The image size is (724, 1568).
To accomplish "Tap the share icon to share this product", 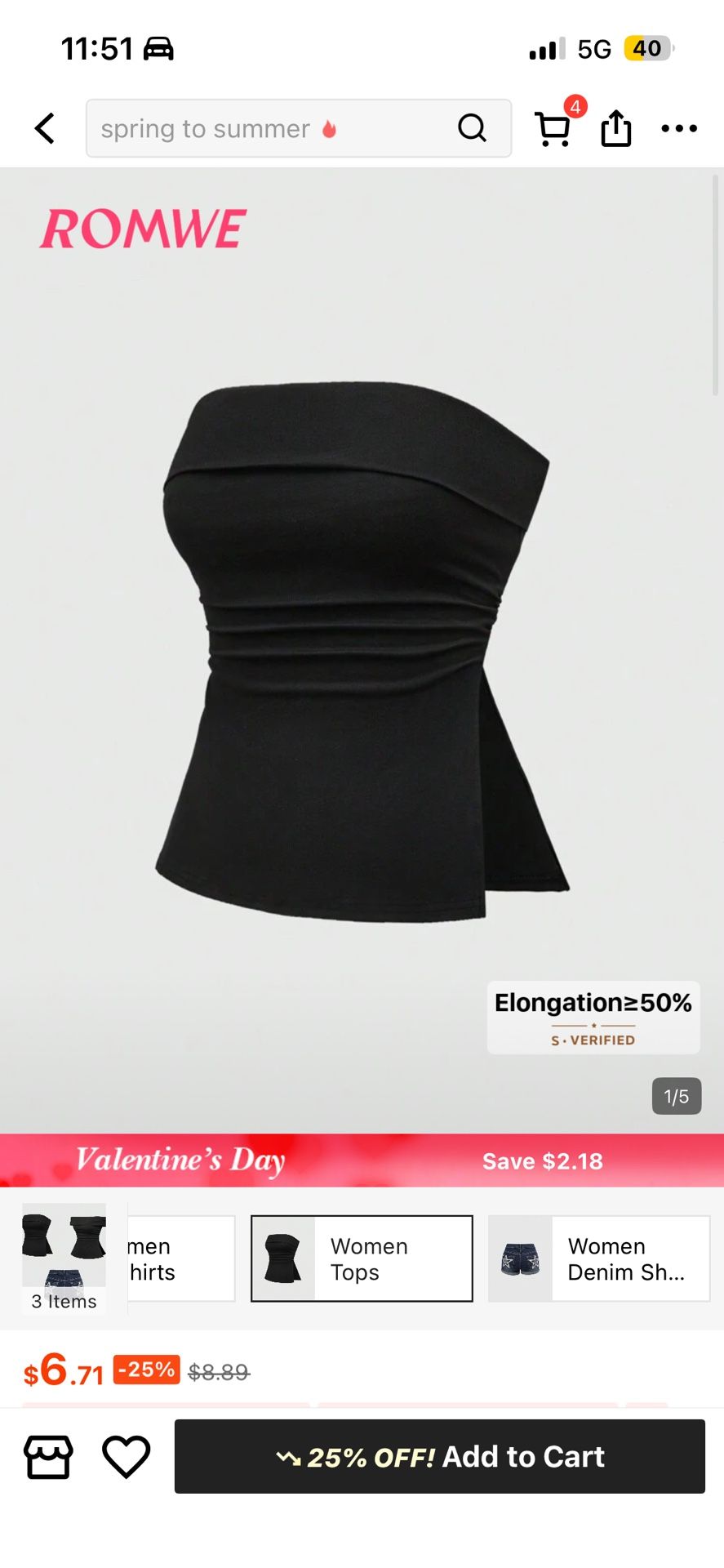I will pyautogui.click(x=616, y=128).
